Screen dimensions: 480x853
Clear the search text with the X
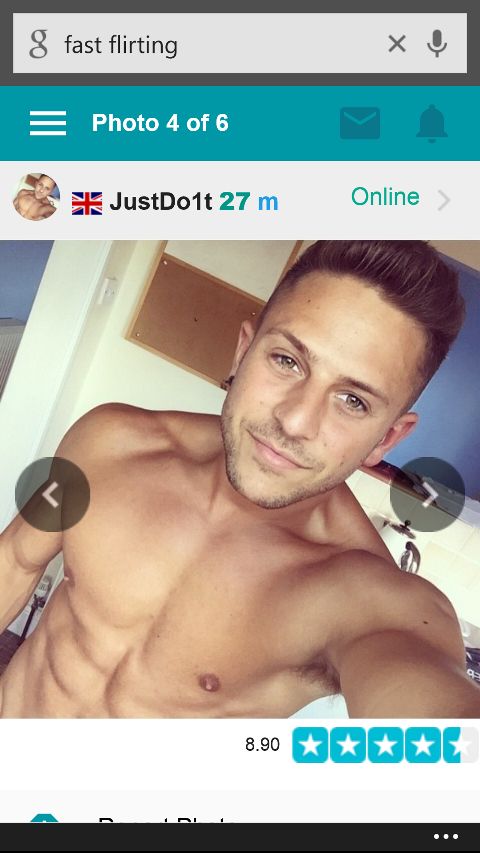tap(397, 44)
